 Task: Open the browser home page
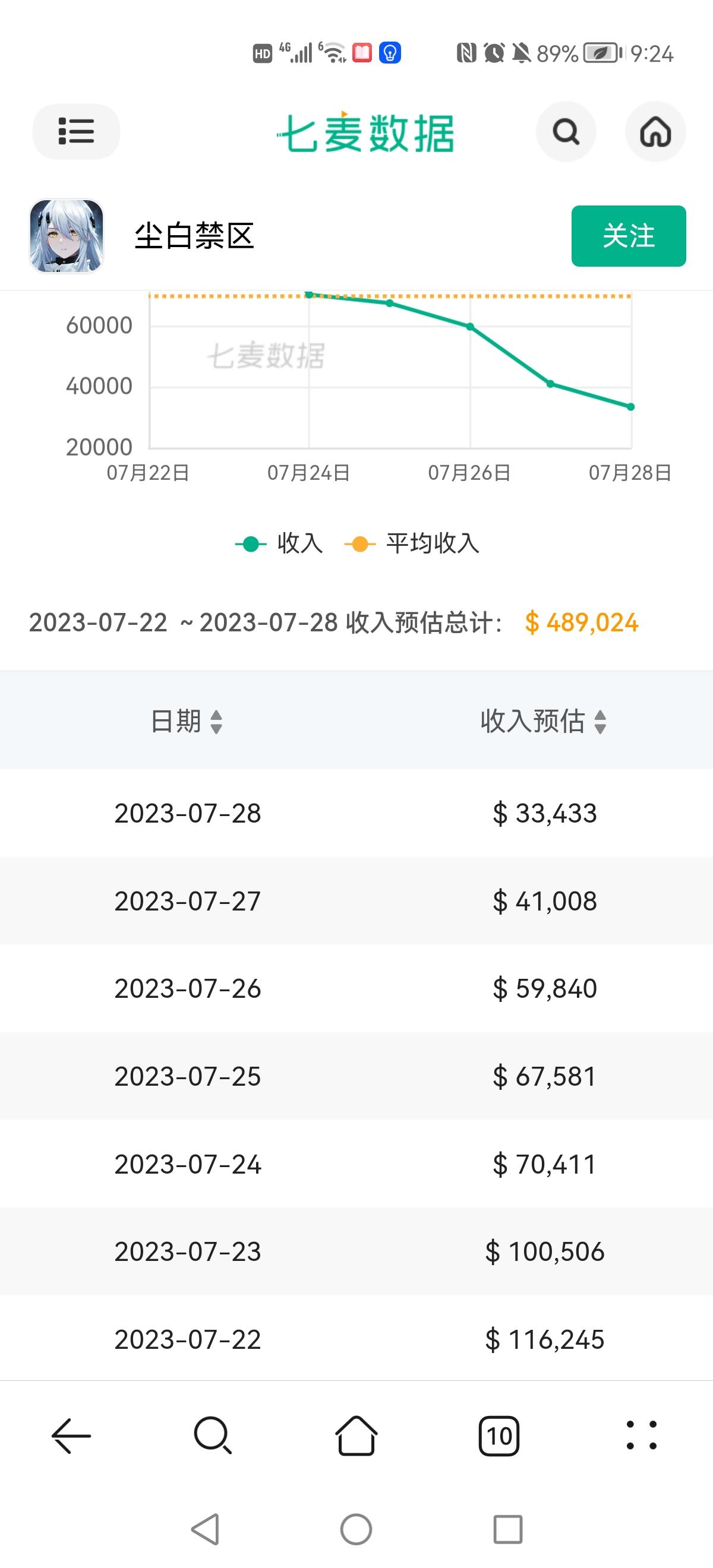[356, 1436]
